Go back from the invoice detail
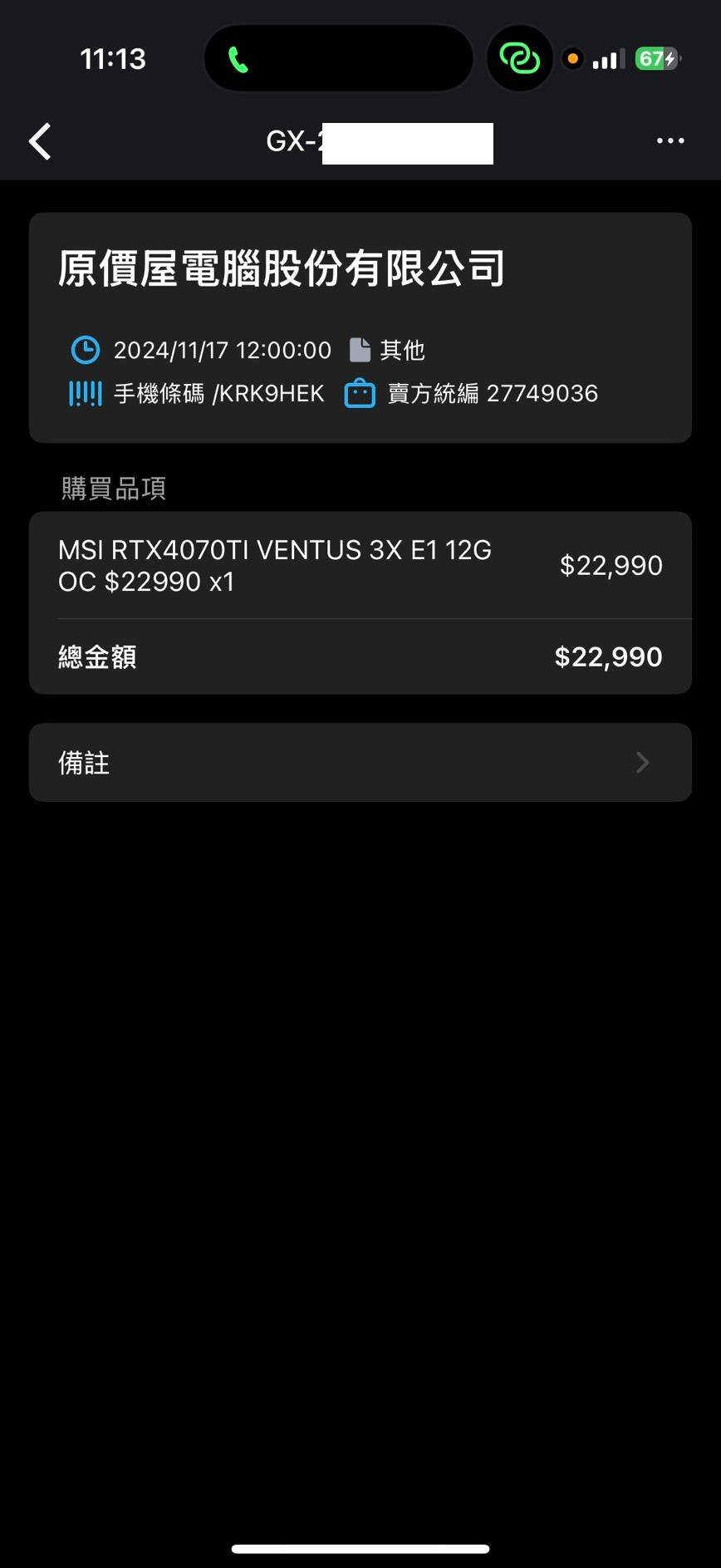This screenshot has height=1568, width=721. [x=40, y=141]
